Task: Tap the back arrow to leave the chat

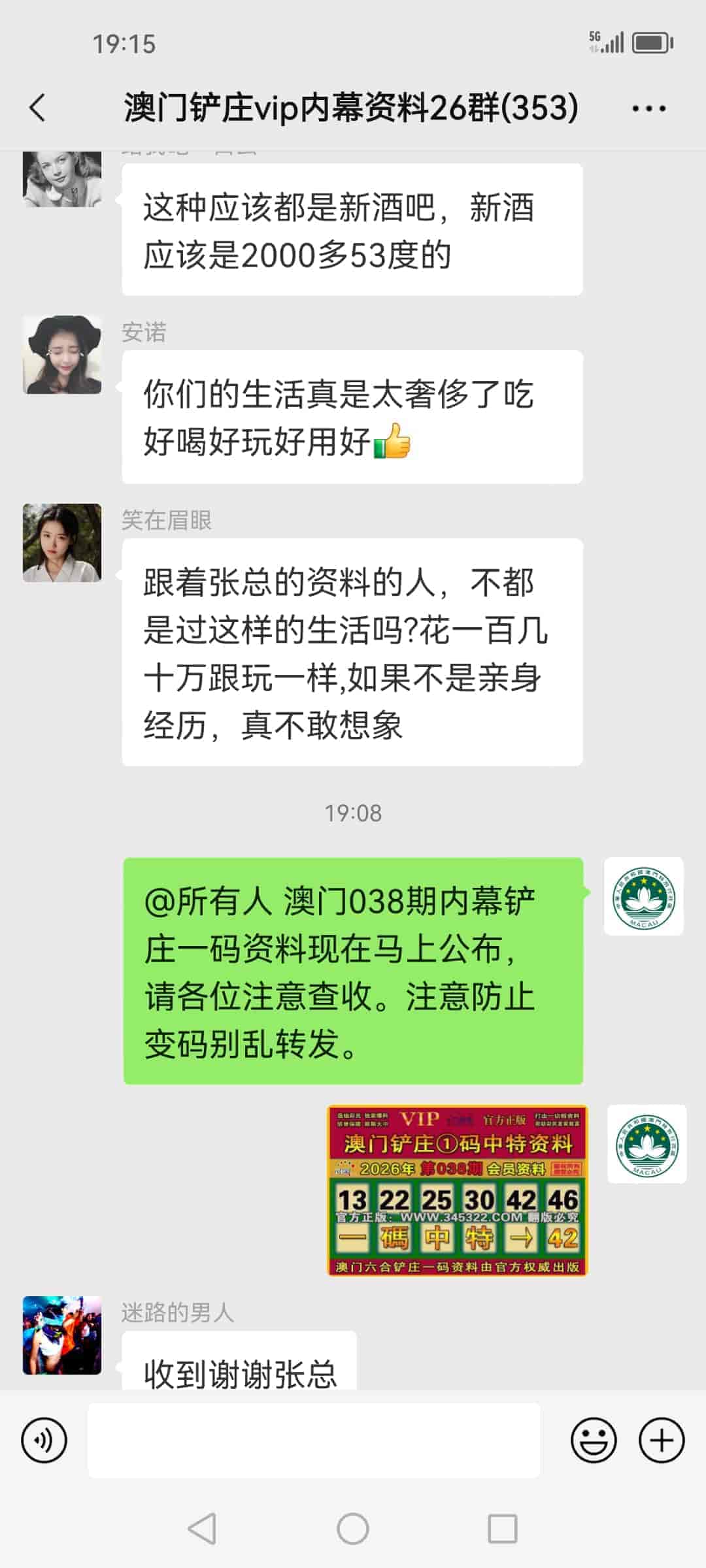Action: click(37, 108)
